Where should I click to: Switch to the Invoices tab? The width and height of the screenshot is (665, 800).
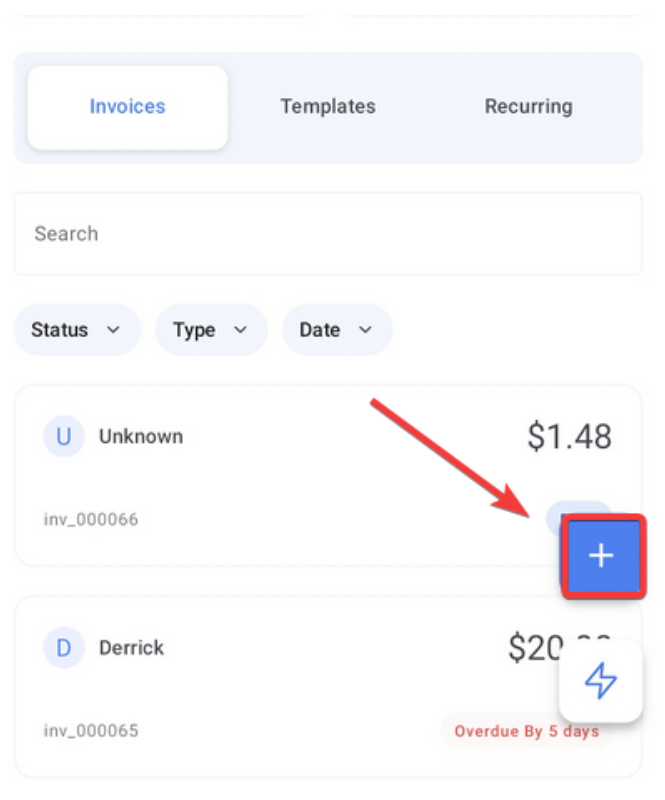coord(127,107)
